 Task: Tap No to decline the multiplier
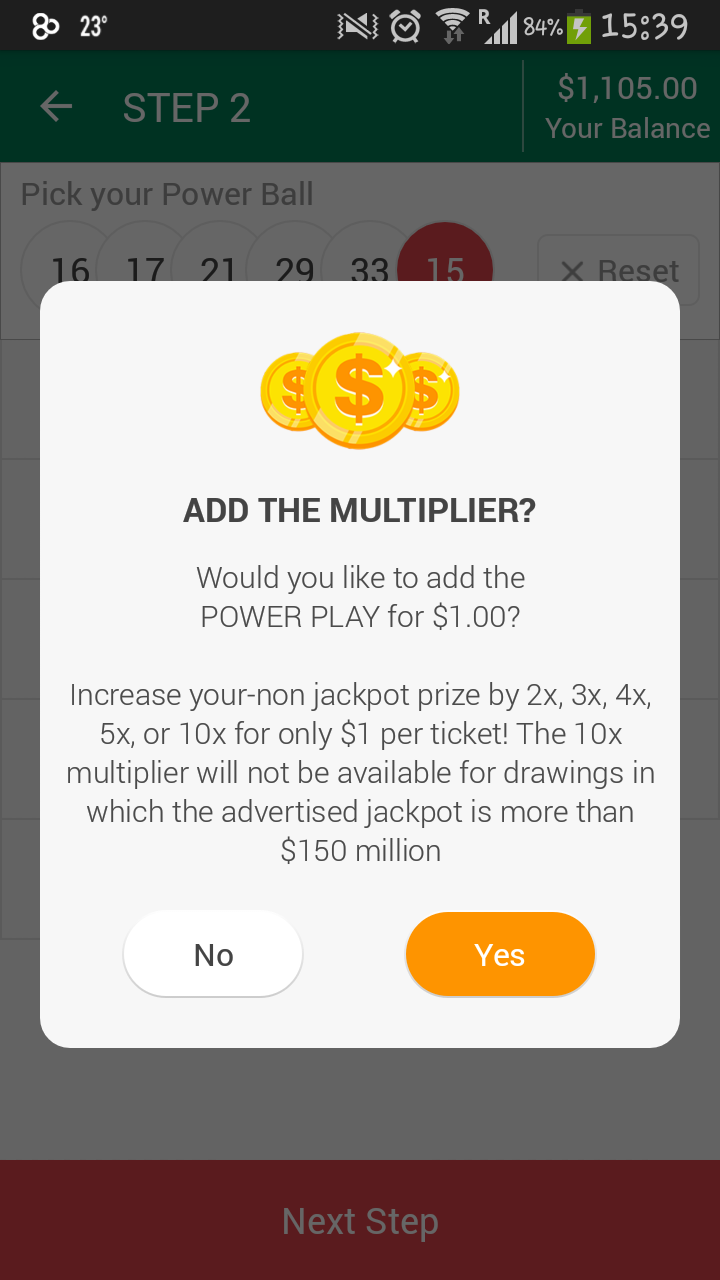pos(212,954)
